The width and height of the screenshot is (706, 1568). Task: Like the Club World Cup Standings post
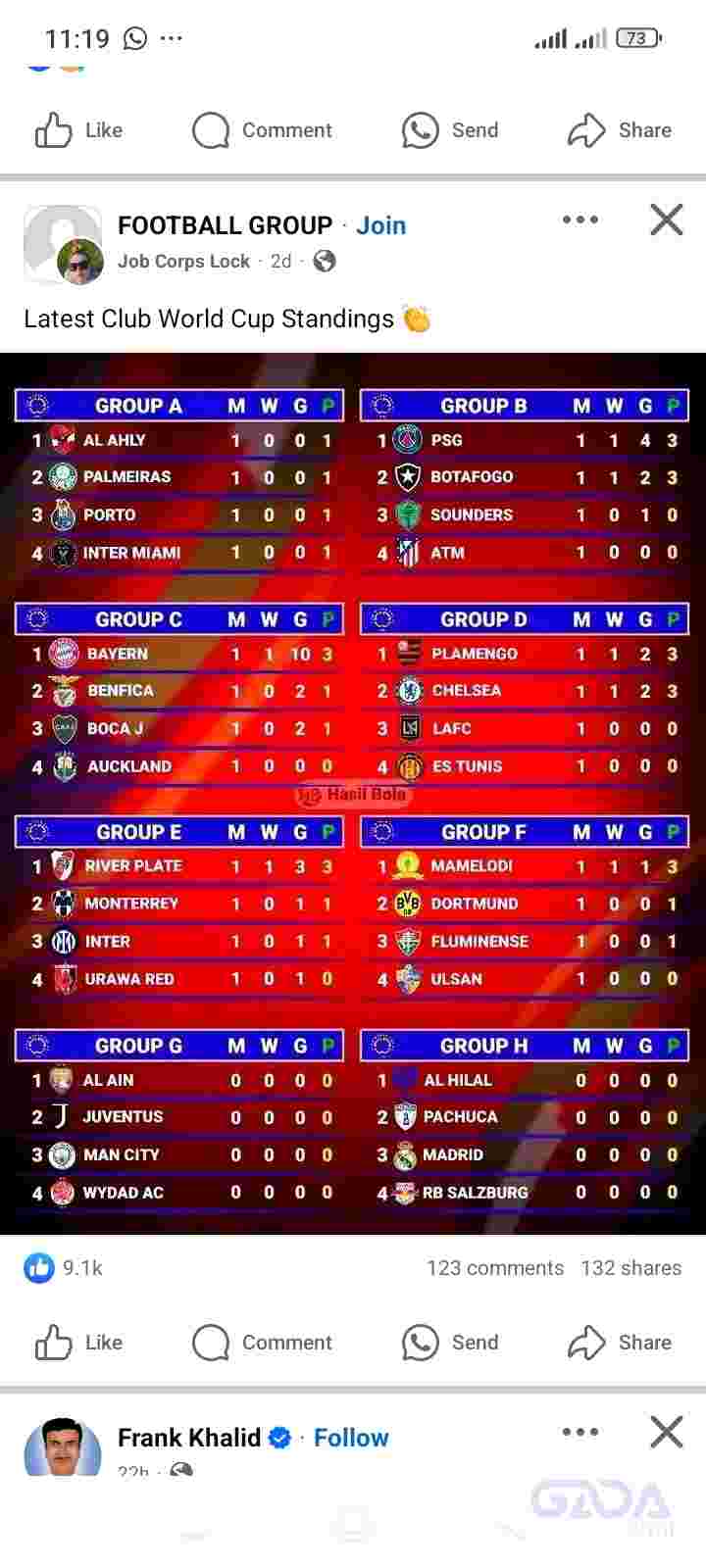pos(78,1343)
